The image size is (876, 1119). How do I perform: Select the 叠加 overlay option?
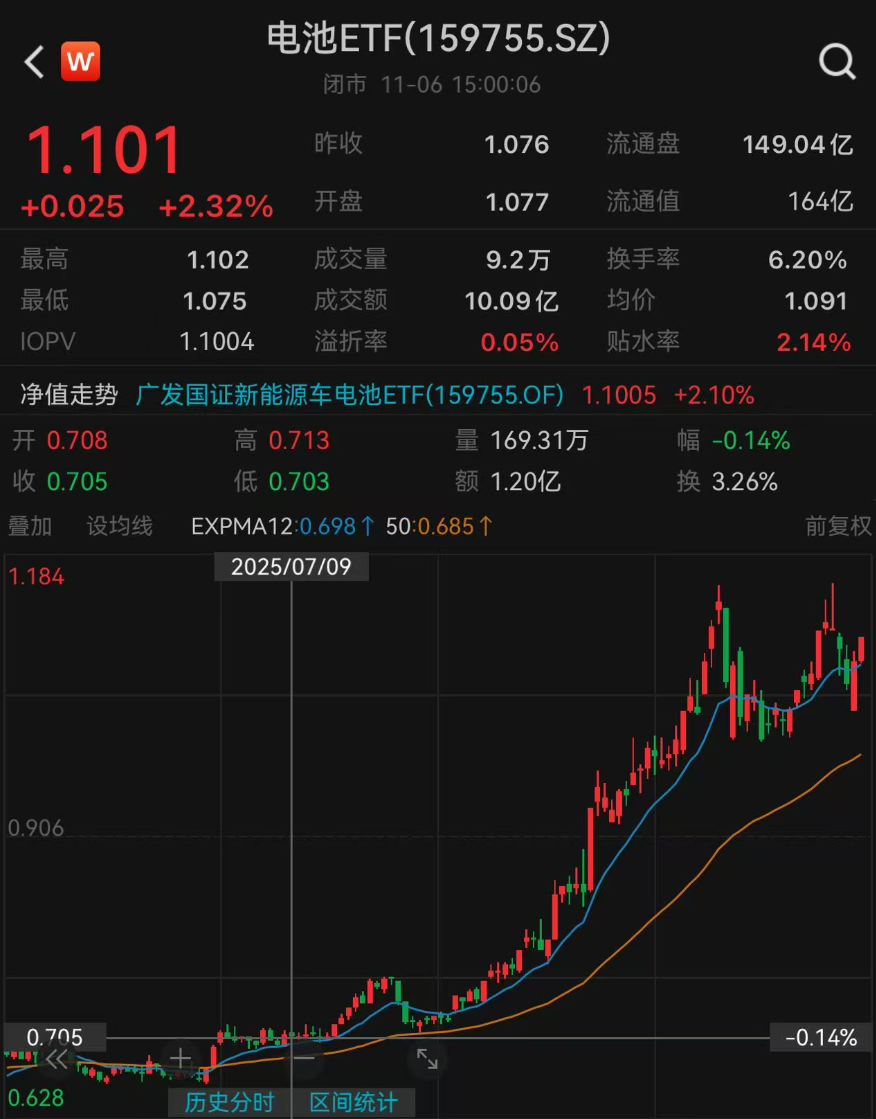pyautogui.click(x=29, y=526)
